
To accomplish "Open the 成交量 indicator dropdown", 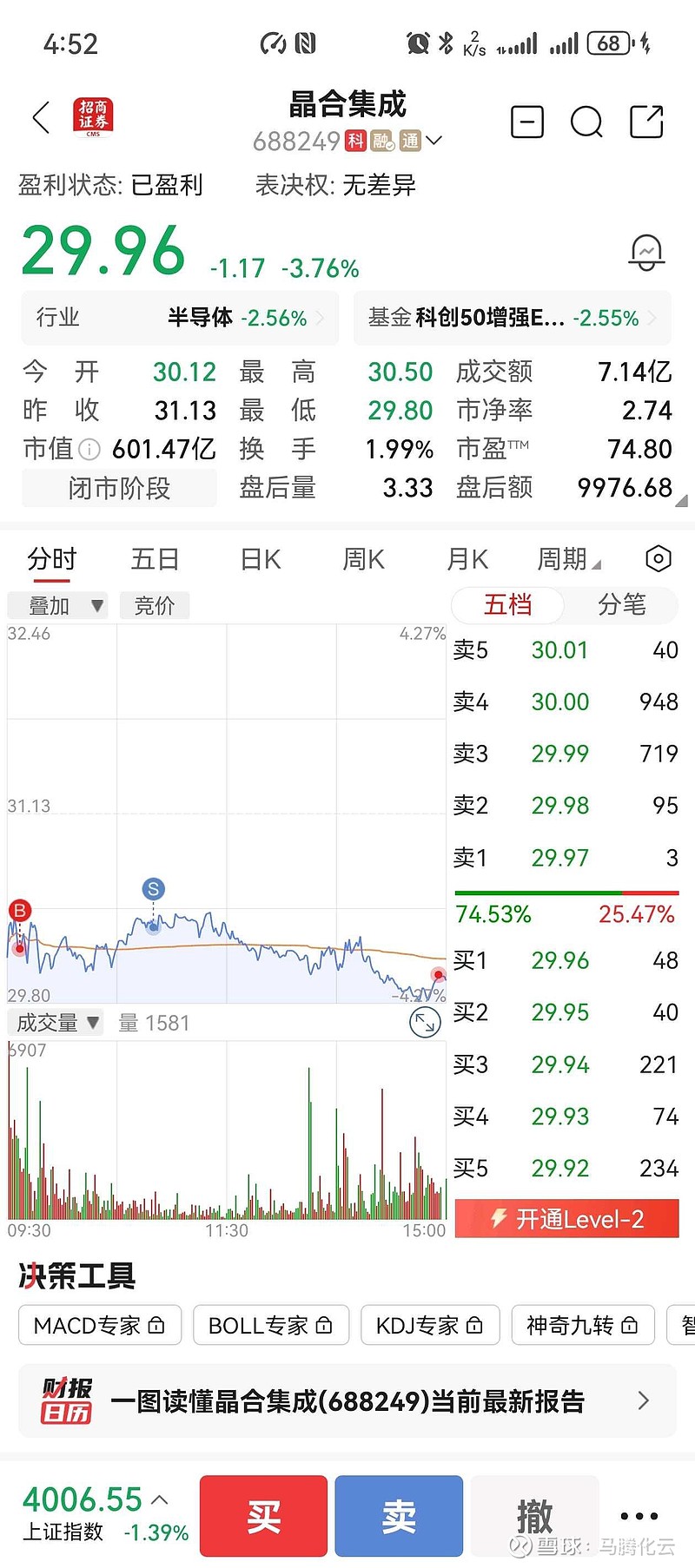I will tap(56, 1023).
